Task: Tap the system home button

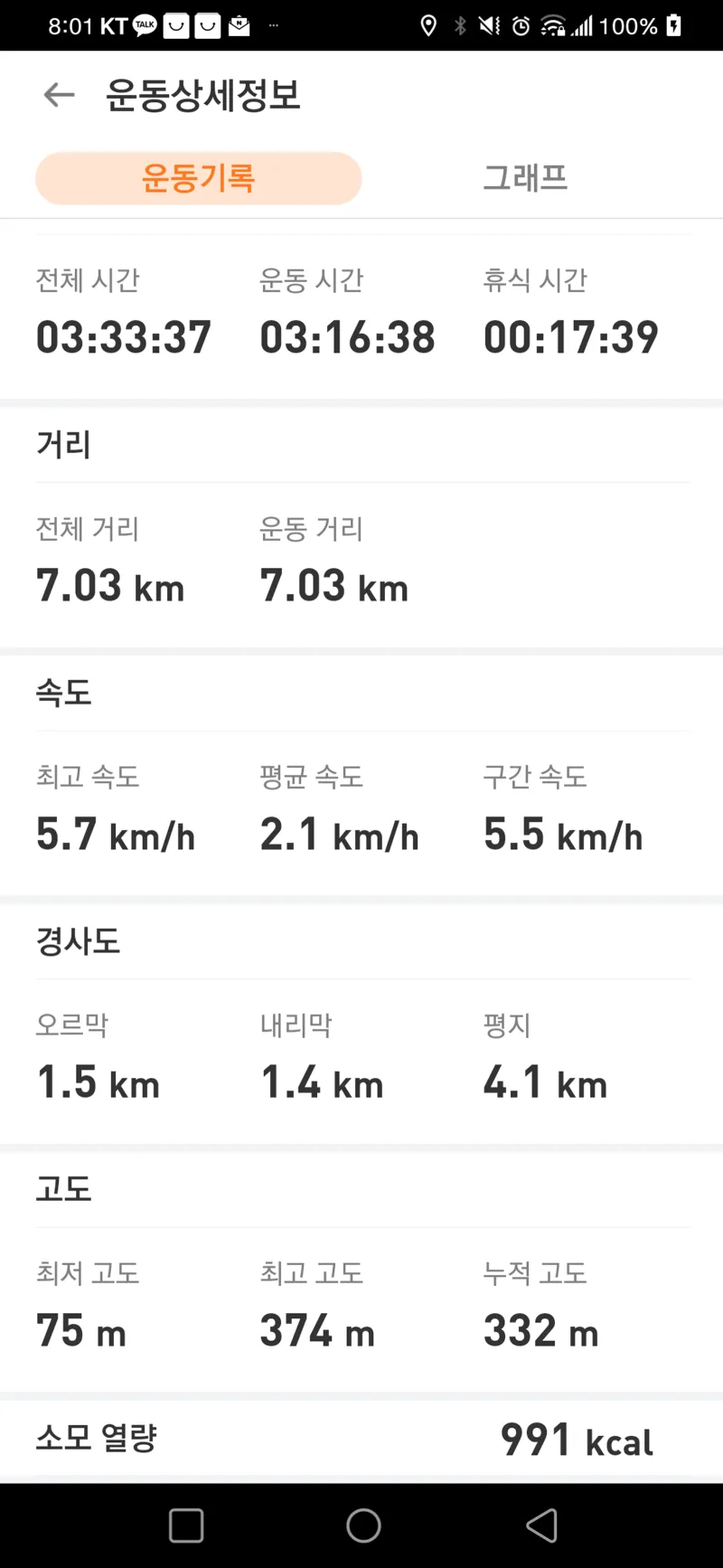Action: click(x=363, y=1525)
